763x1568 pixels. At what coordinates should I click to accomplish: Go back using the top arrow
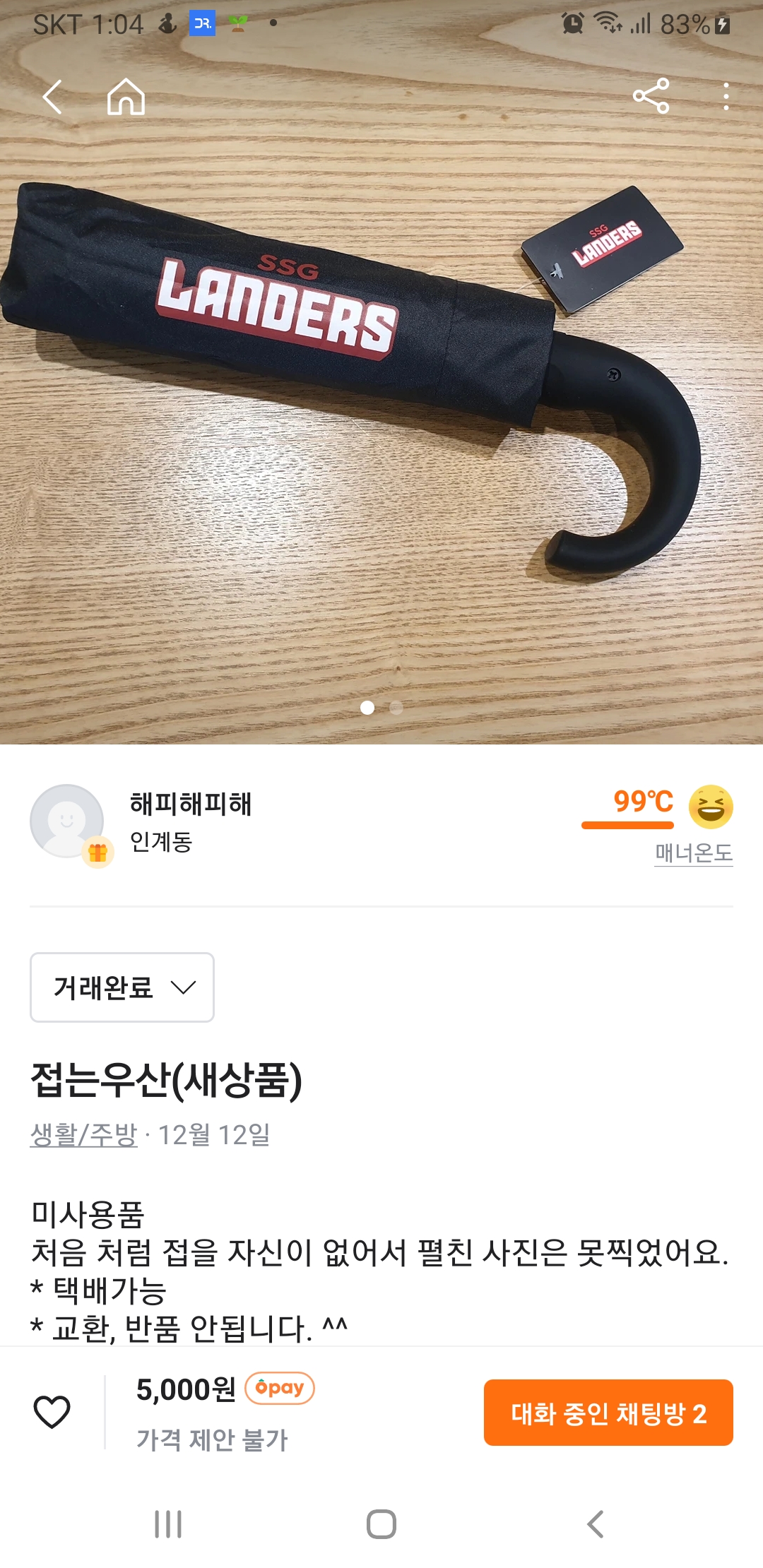tap(53, 97)
